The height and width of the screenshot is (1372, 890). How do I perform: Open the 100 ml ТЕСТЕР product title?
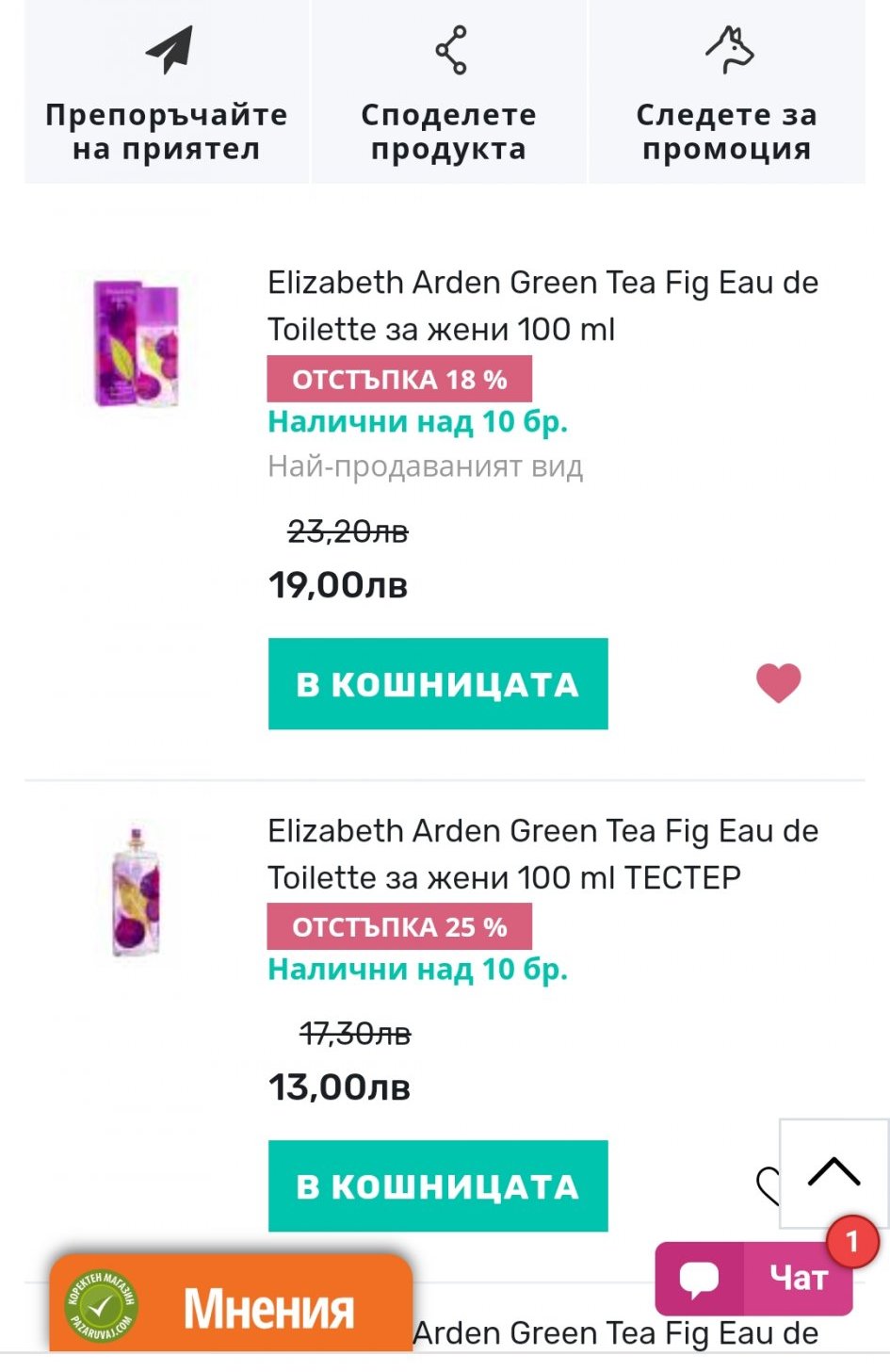tap(542, 854)
